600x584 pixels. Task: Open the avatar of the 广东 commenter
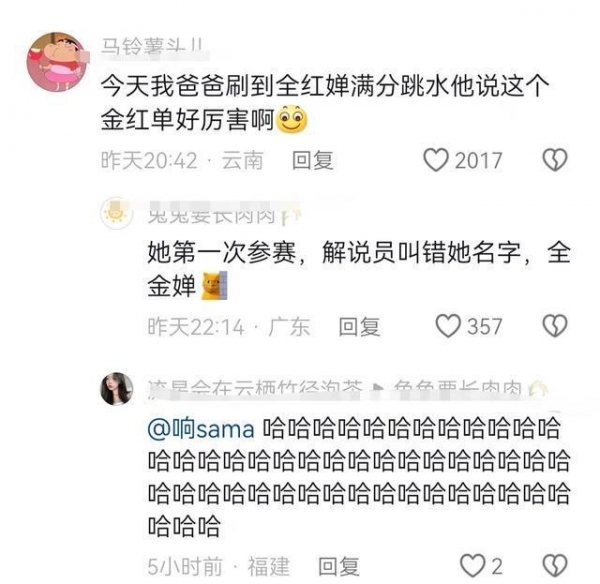[117, 215]
